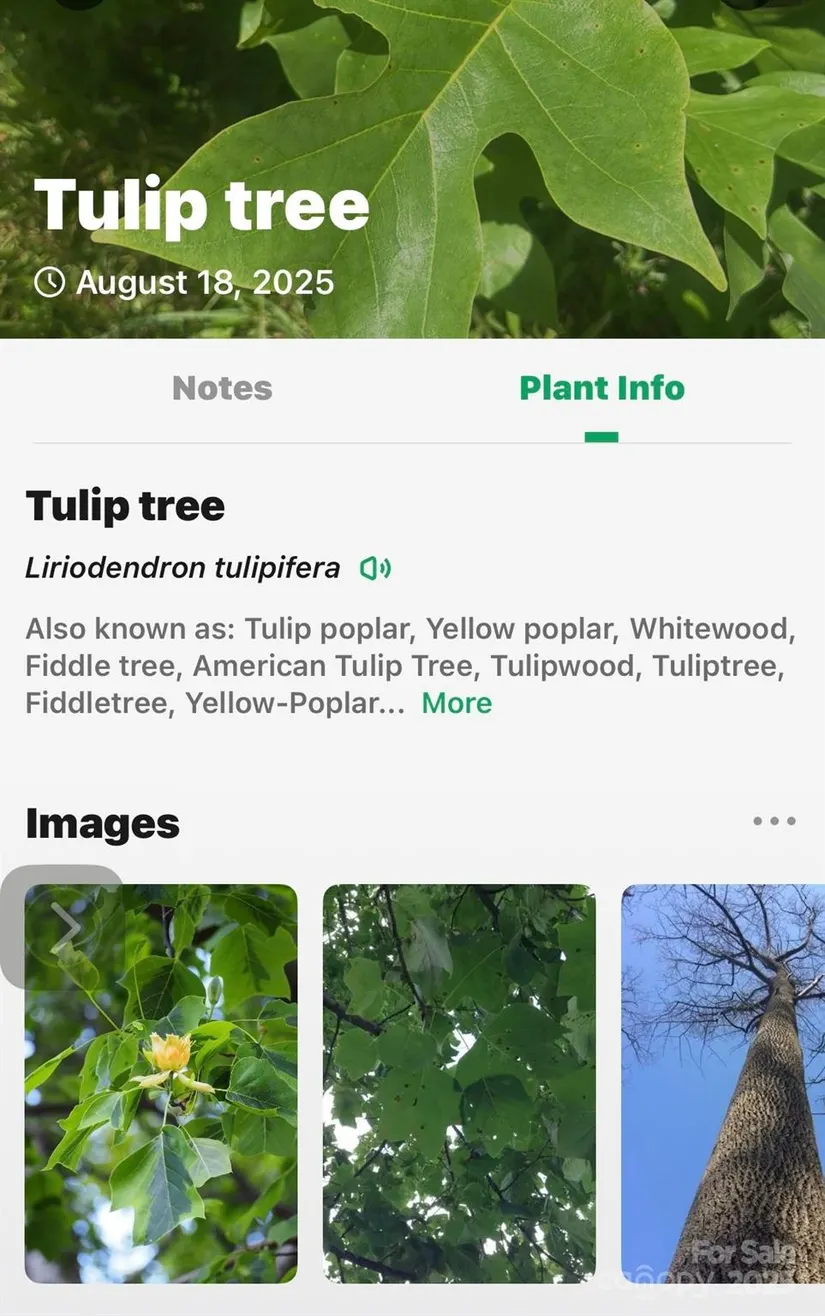Screen dimensions: 825x1316
Task: Switch to the Notes tab
Action: point(222,388)
